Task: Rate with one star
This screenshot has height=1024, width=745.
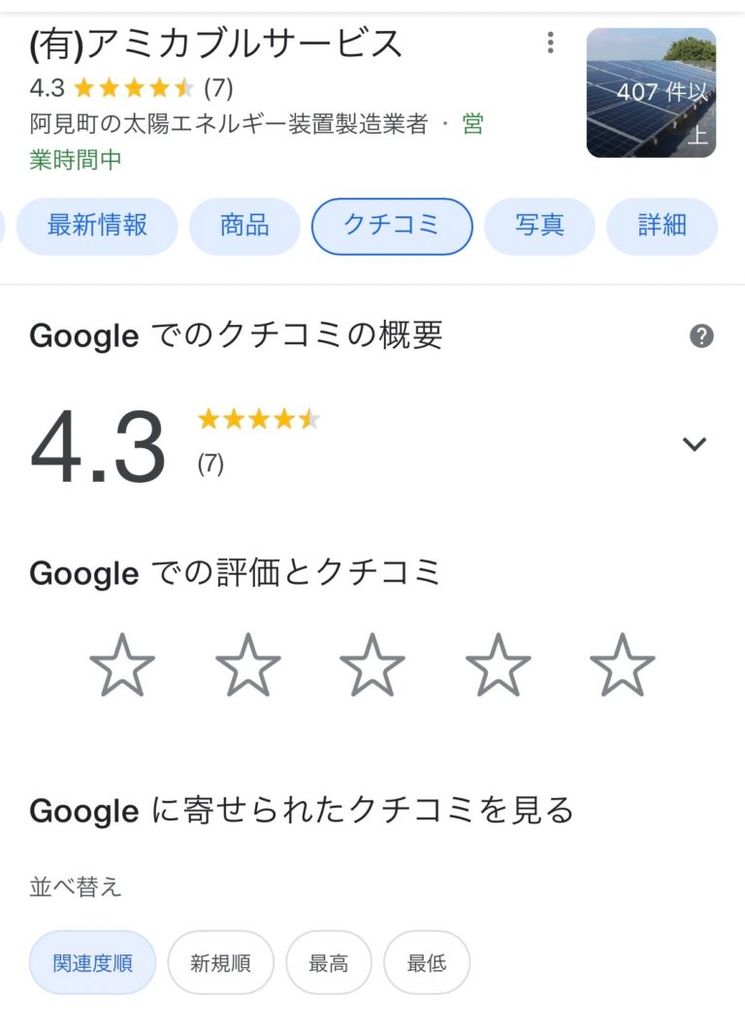Action: click(122, 665)
